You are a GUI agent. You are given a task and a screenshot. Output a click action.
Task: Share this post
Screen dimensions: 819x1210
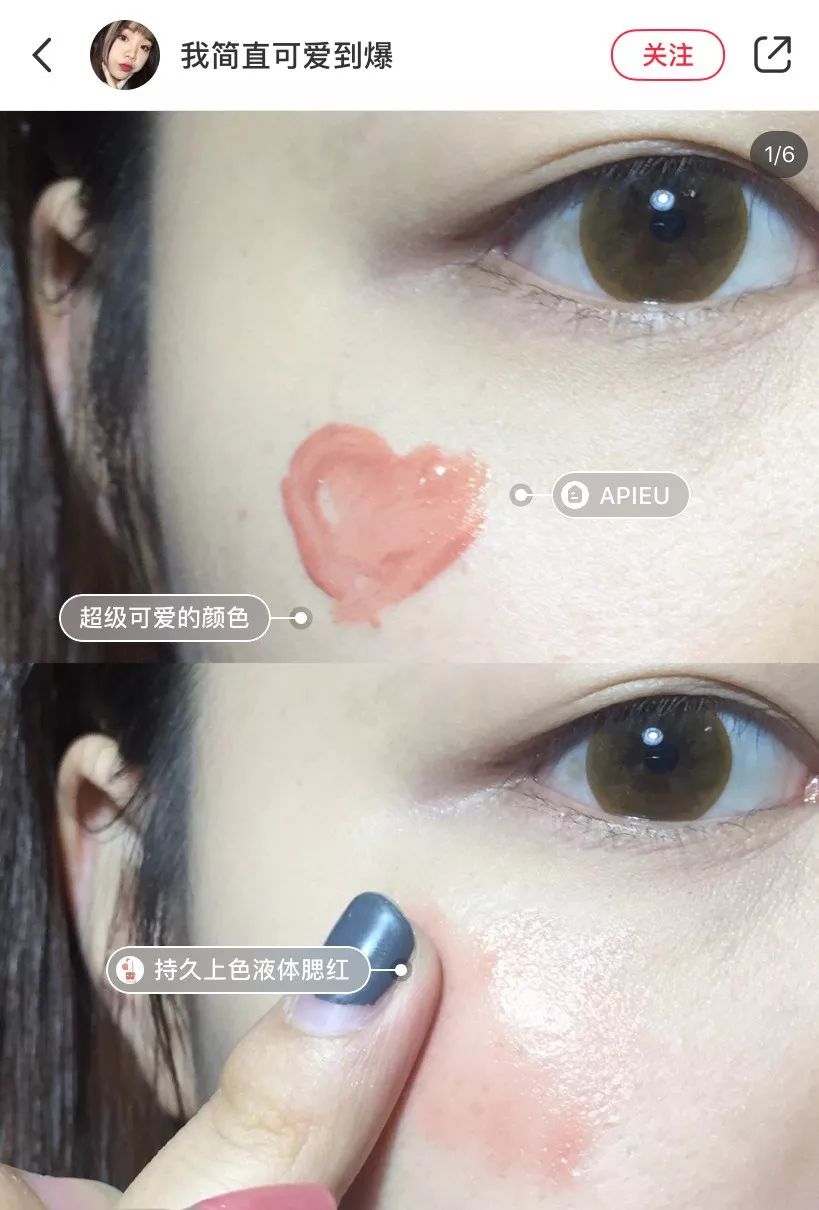(x=772, y=55)
